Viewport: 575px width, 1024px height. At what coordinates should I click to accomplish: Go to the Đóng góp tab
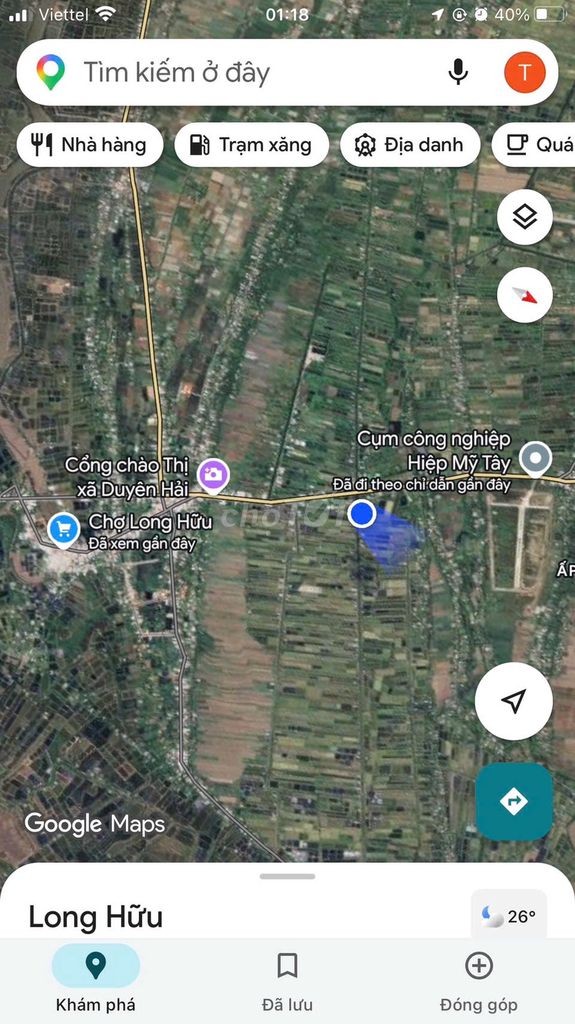click(x=478, y=982)
